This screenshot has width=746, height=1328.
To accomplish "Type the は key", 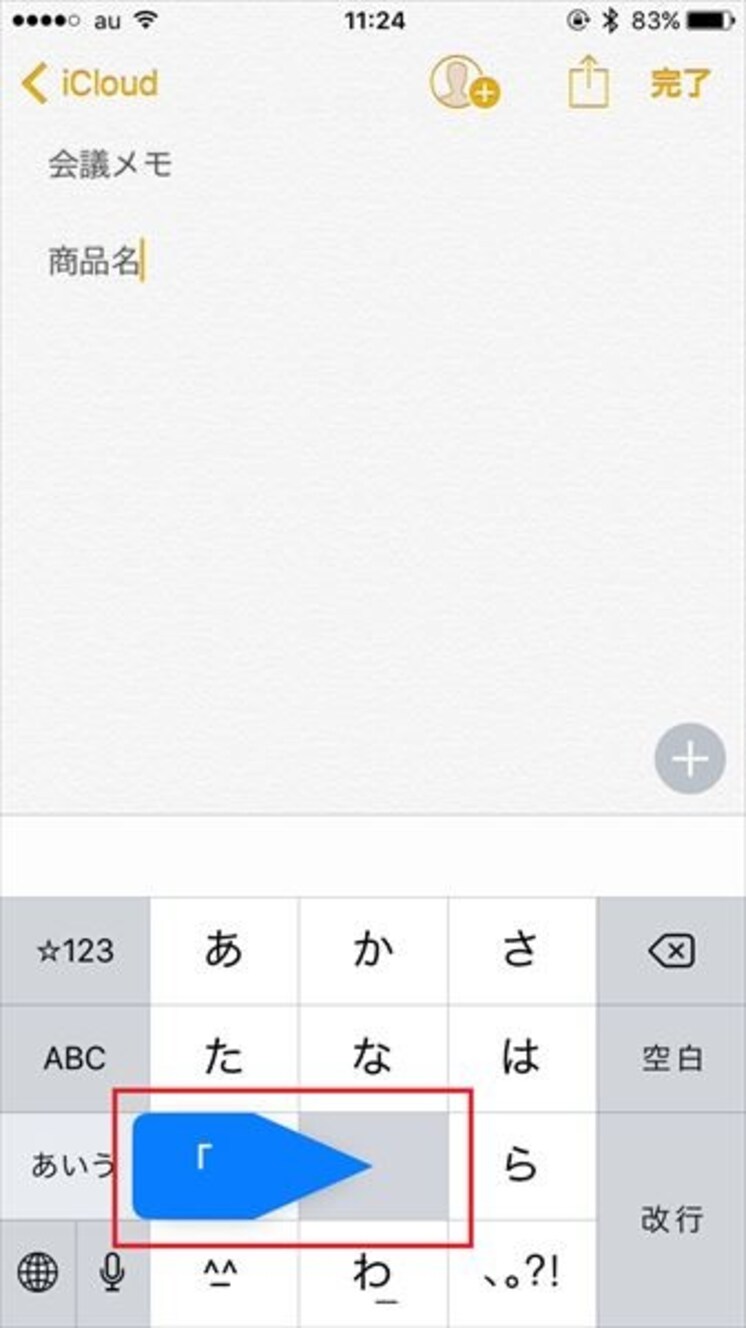I will coord(521,1059).
